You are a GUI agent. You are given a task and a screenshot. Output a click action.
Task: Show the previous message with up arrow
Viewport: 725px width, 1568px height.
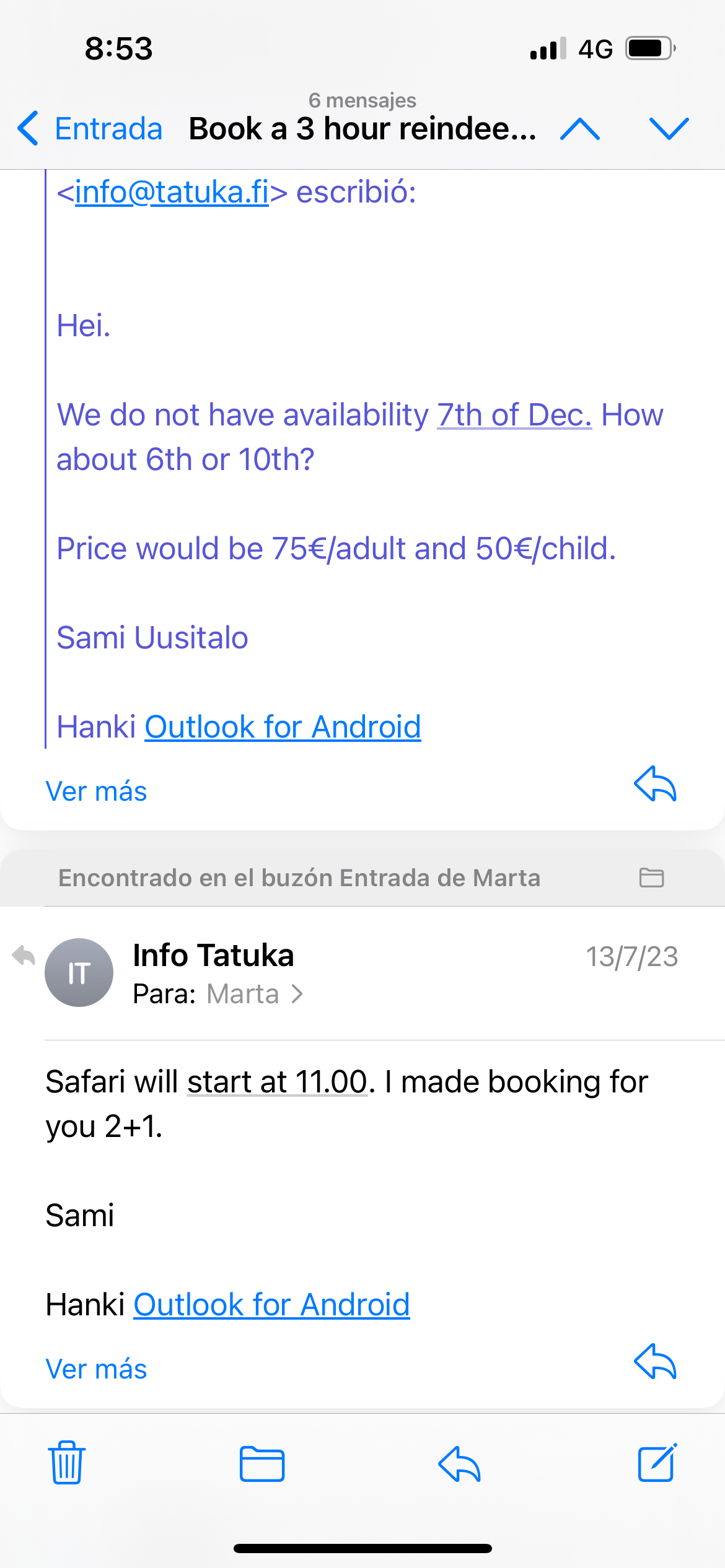579,129
